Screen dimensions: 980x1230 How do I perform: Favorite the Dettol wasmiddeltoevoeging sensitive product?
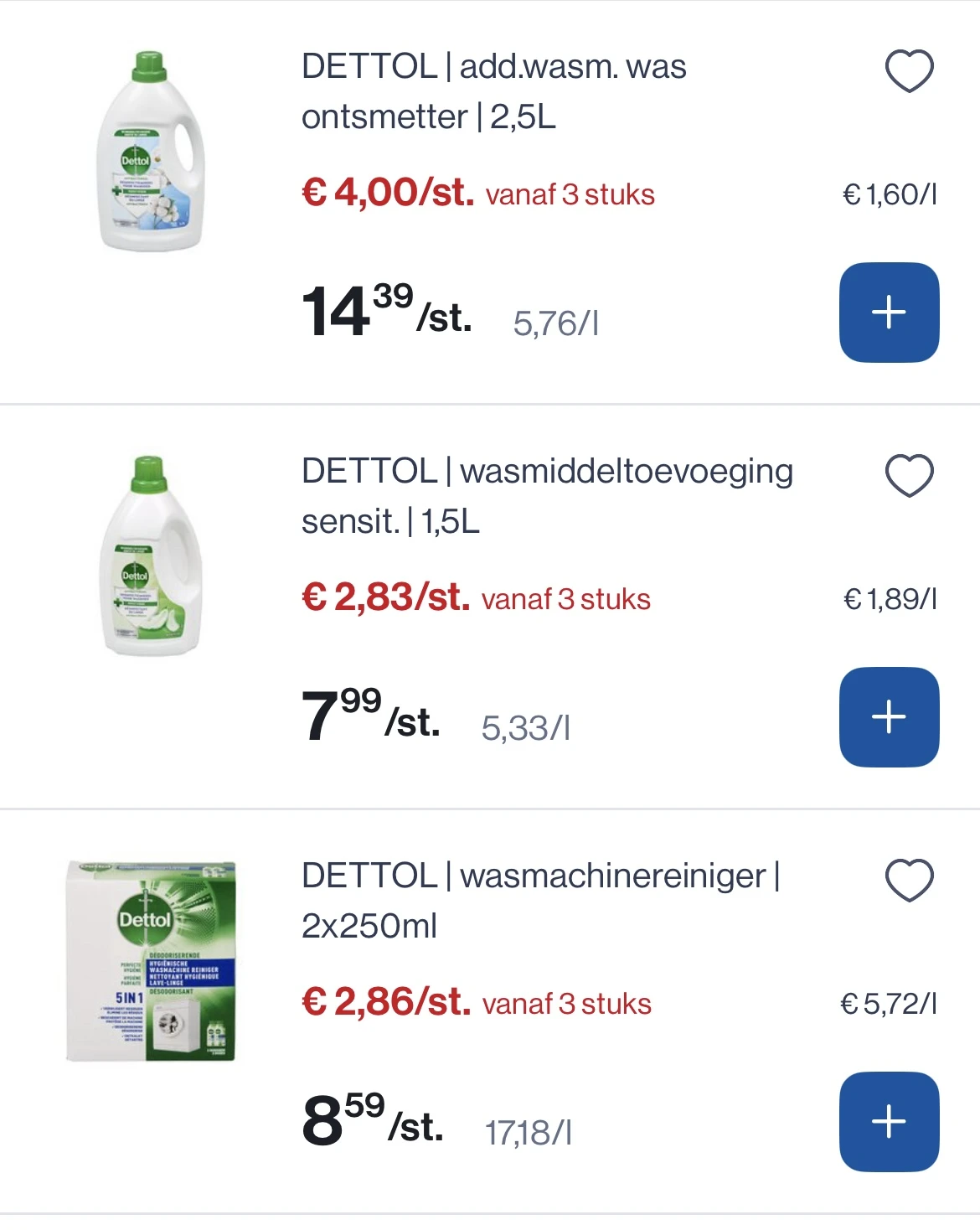[908, 475]
